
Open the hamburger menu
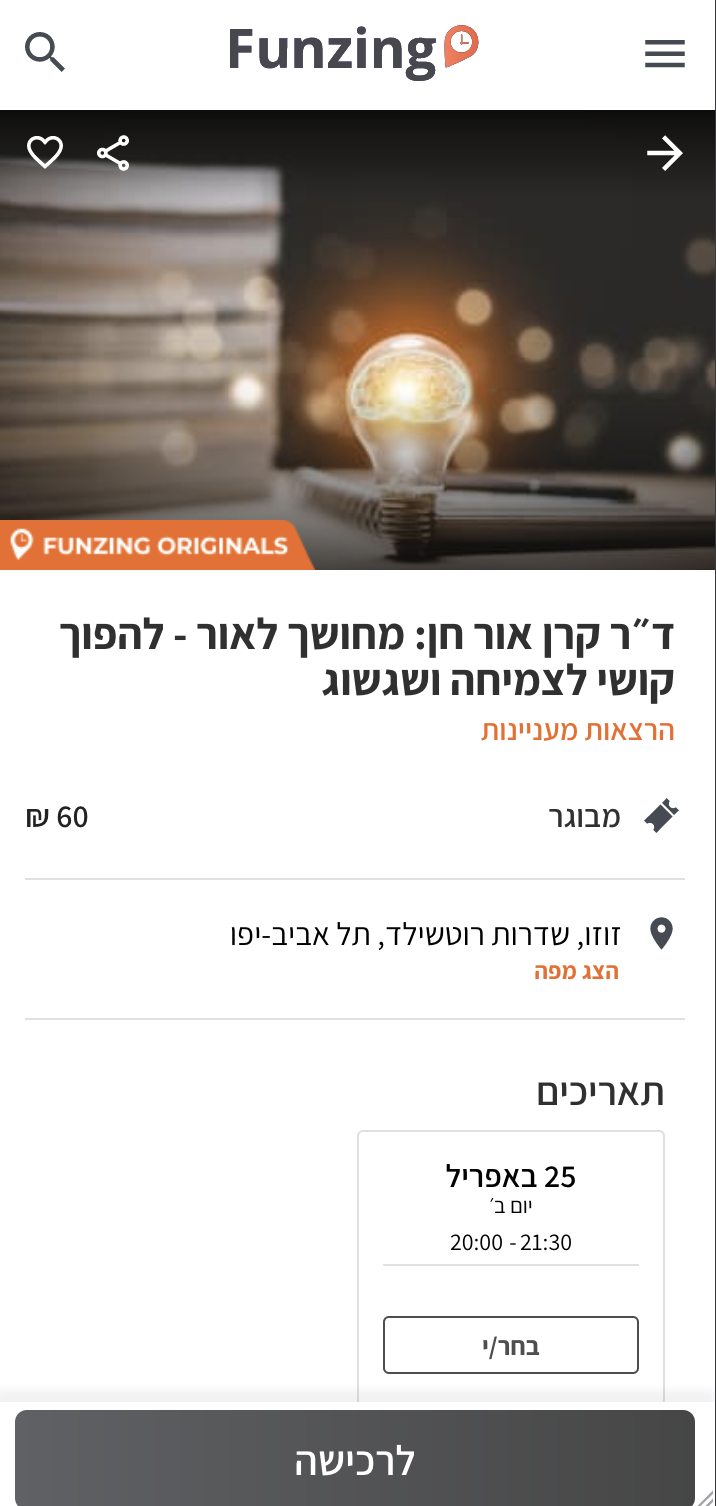pyautogui.click(x=664, y=54)
